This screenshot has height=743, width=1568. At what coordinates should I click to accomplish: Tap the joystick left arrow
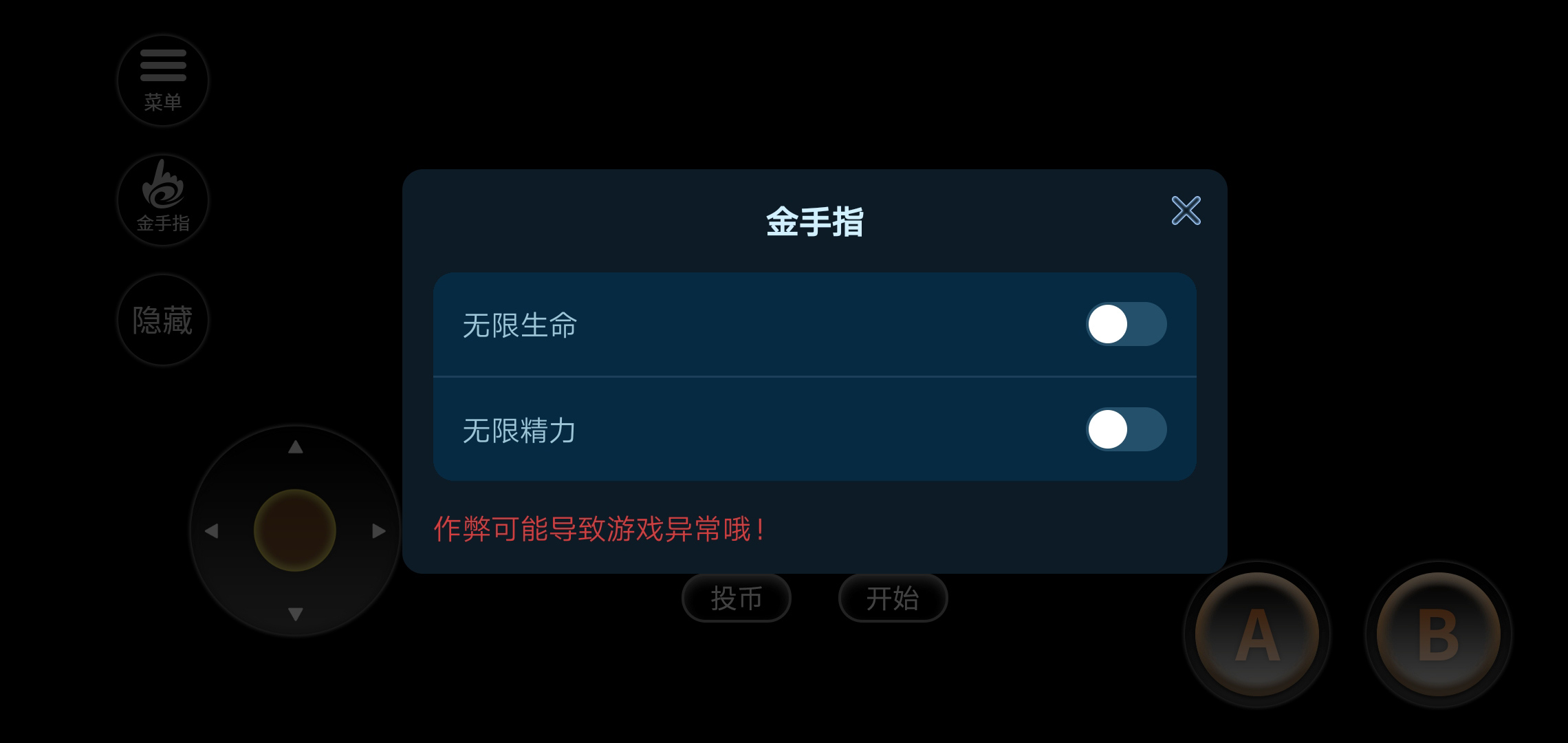click(211, 531)
